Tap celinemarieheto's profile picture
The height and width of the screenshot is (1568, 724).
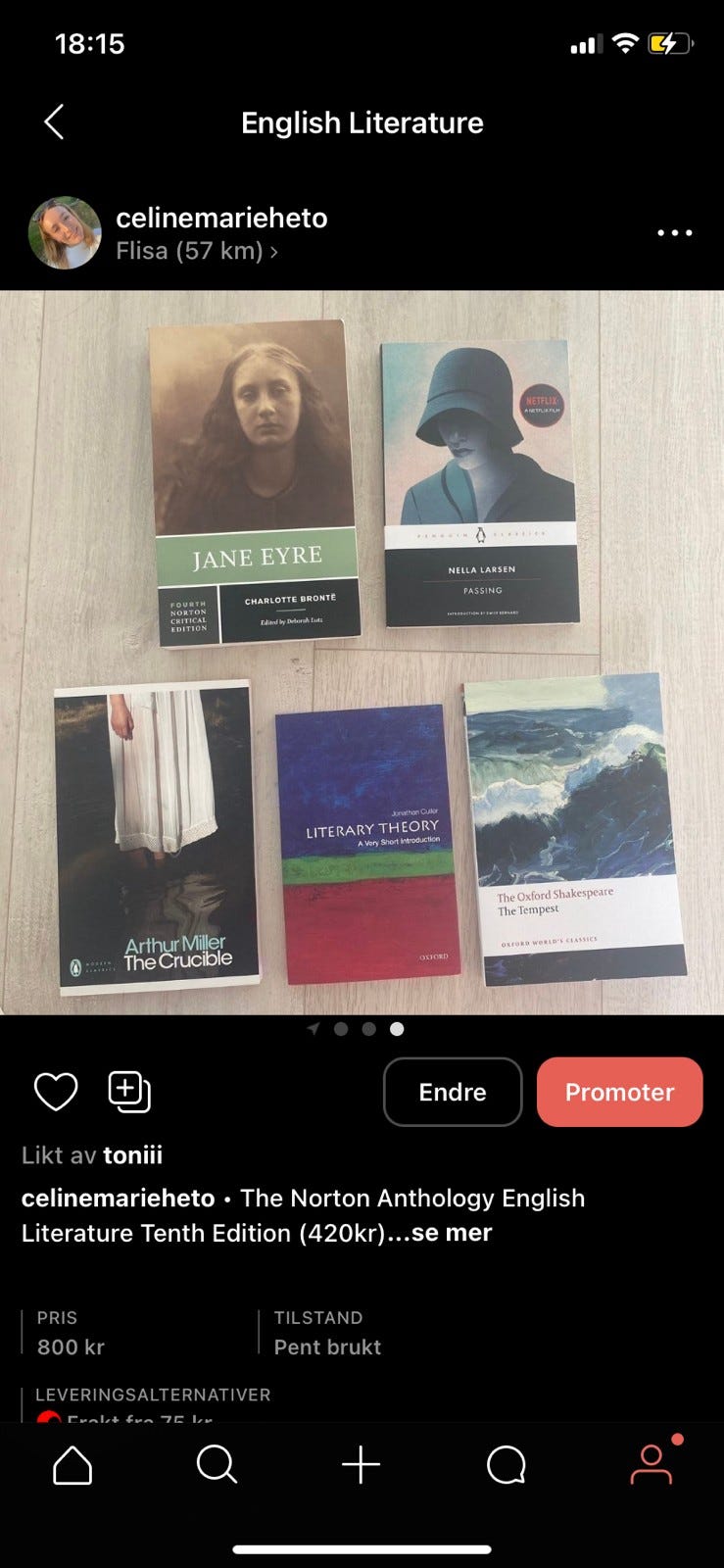click(65, 232)
